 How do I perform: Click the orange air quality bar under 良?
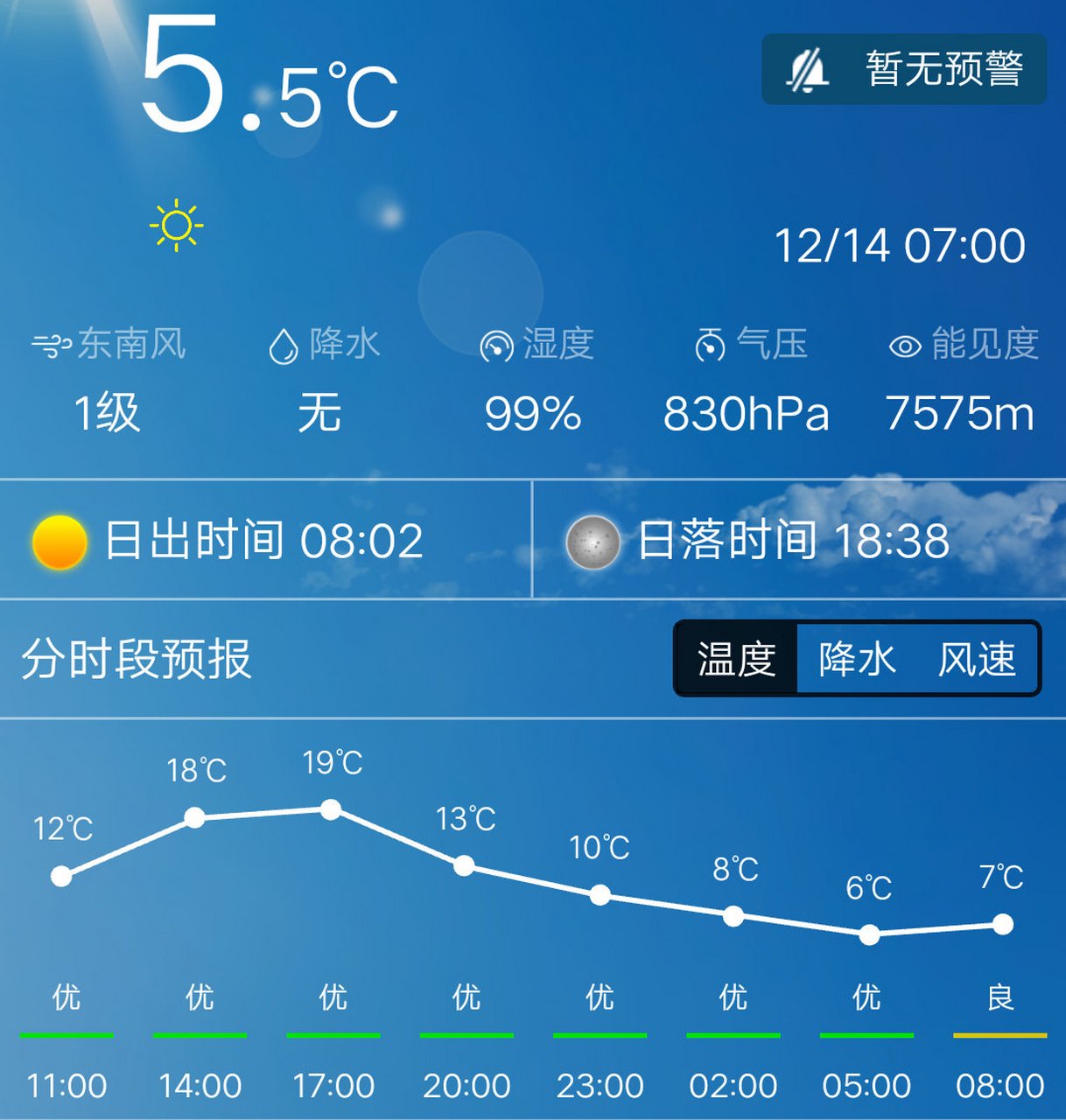1000,1037
